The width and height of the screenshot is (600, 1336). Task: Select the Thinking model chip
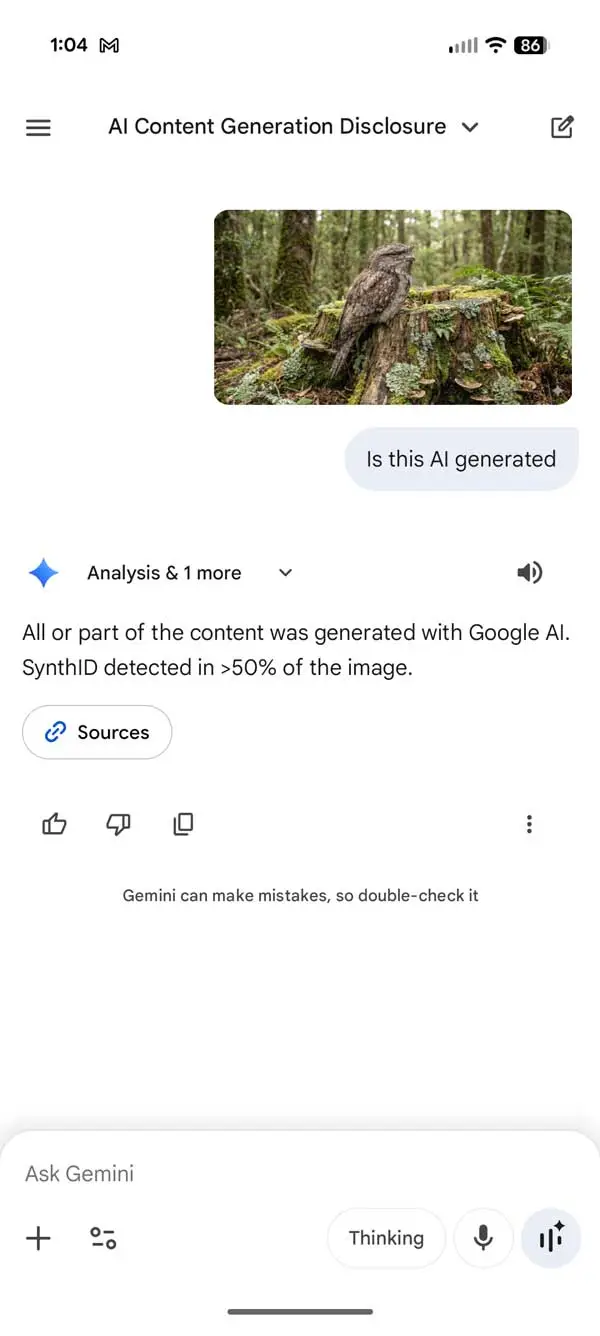(386, 1238)
